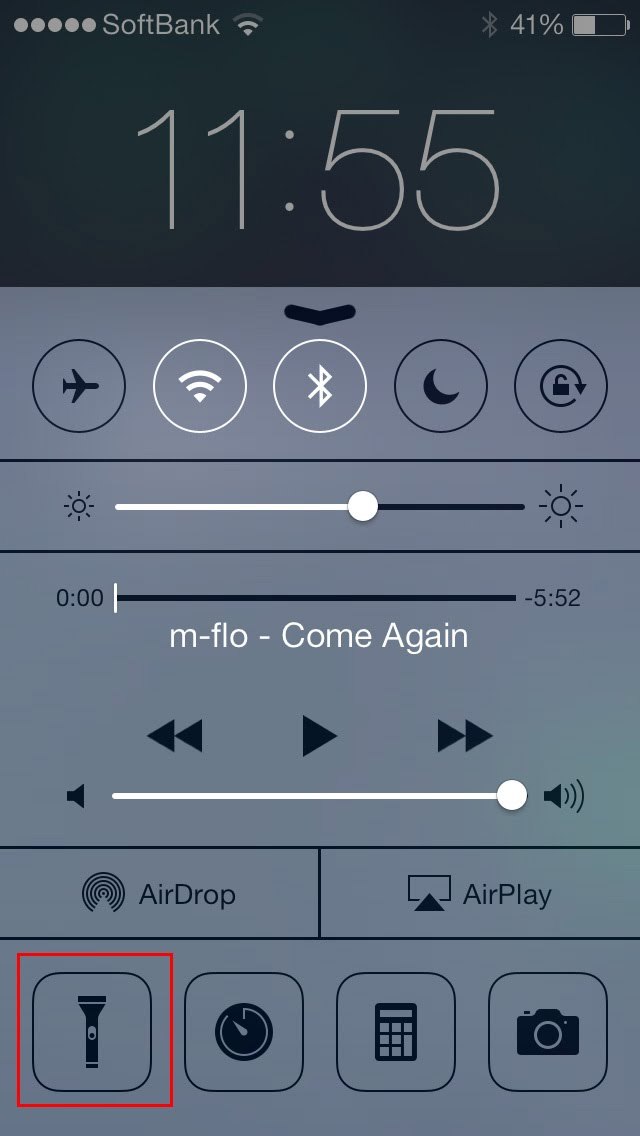The width and height of the screenshot is (640, 1136).
Task: Skip forward to the next track
Action: click(x=465, y=737)
